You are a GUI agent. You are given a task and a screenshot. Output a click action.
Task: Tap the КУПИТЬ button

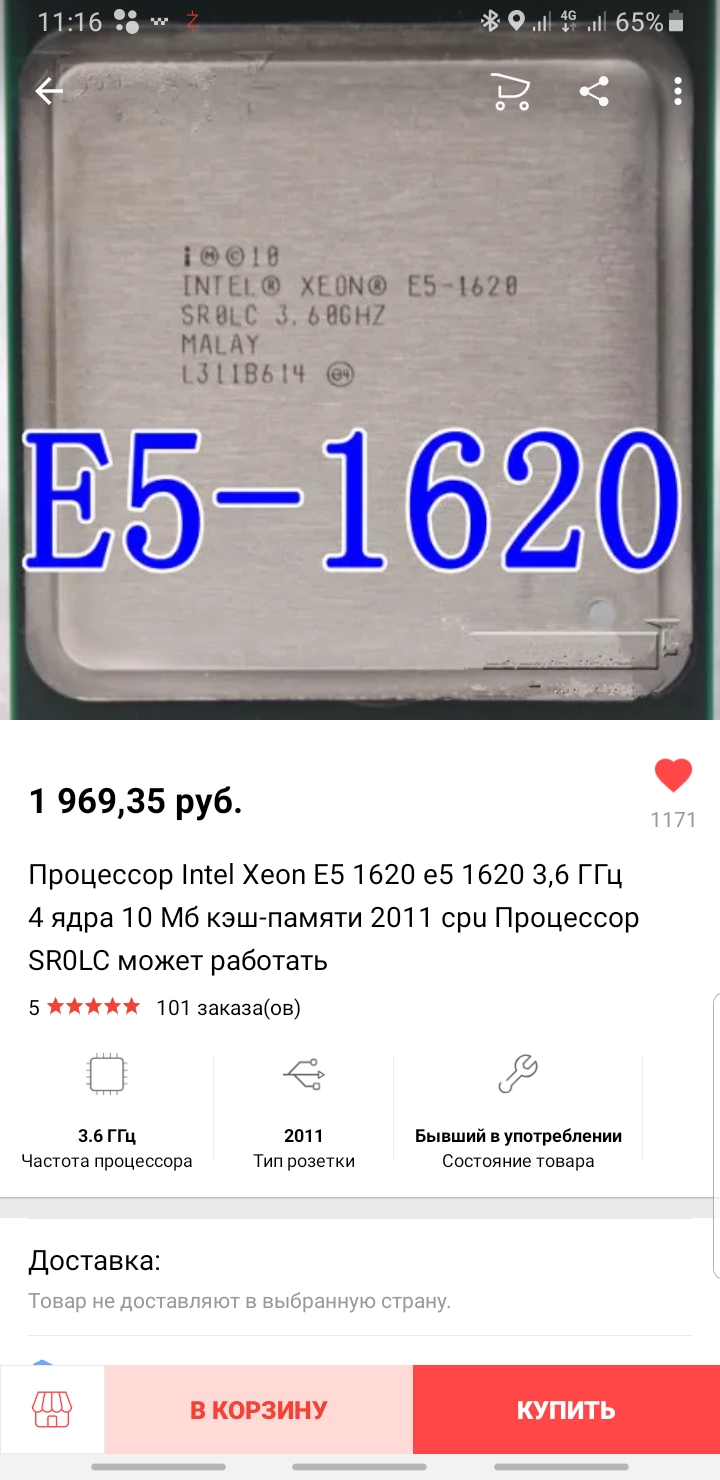(x=566, y=1410)
